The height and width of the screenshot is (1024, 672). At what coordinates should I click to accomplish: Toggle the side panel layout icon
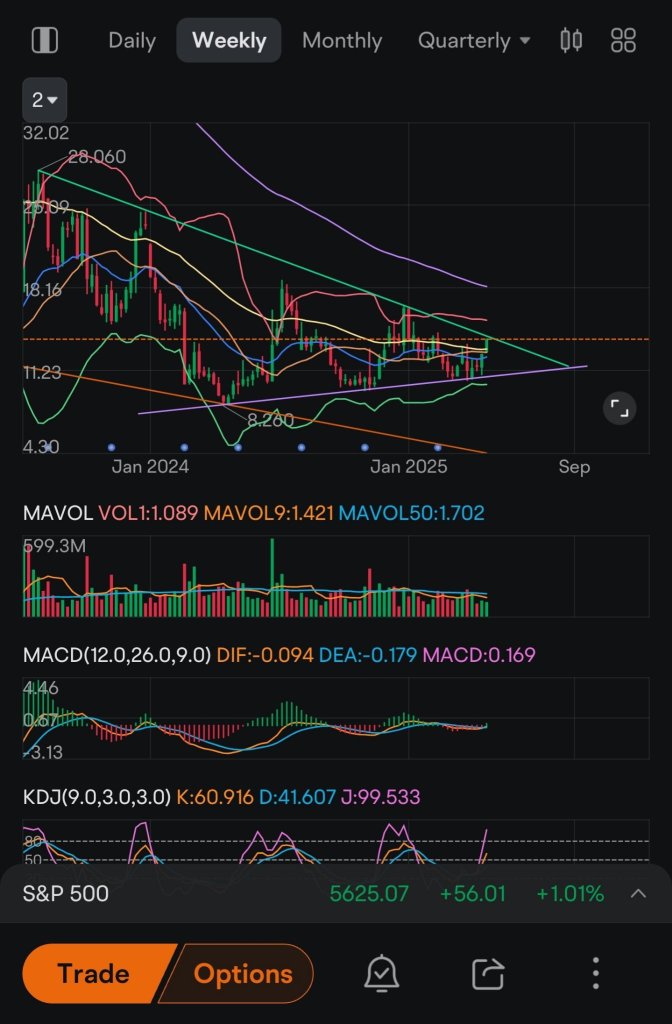pyautogui.click(x=45, y=40)
